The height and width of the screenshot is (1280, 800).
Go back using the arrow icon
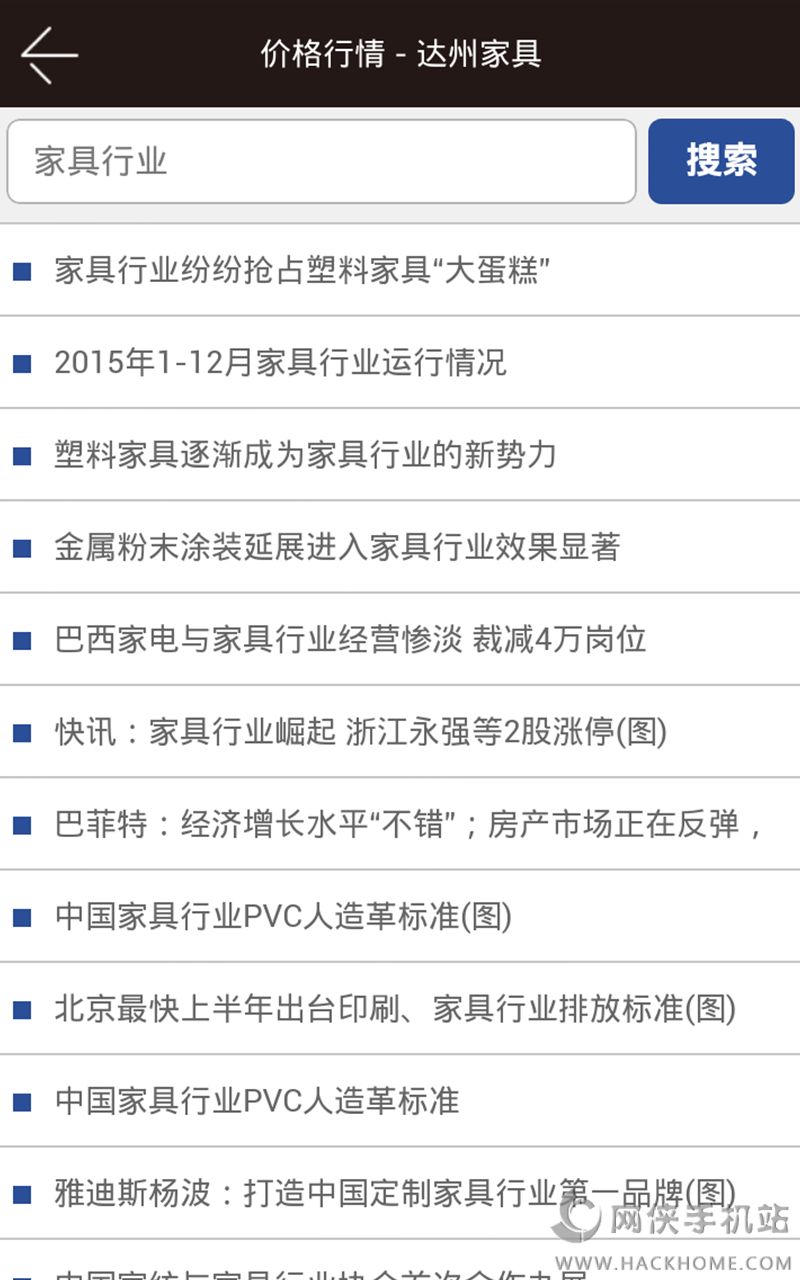[x=48, y=54]
